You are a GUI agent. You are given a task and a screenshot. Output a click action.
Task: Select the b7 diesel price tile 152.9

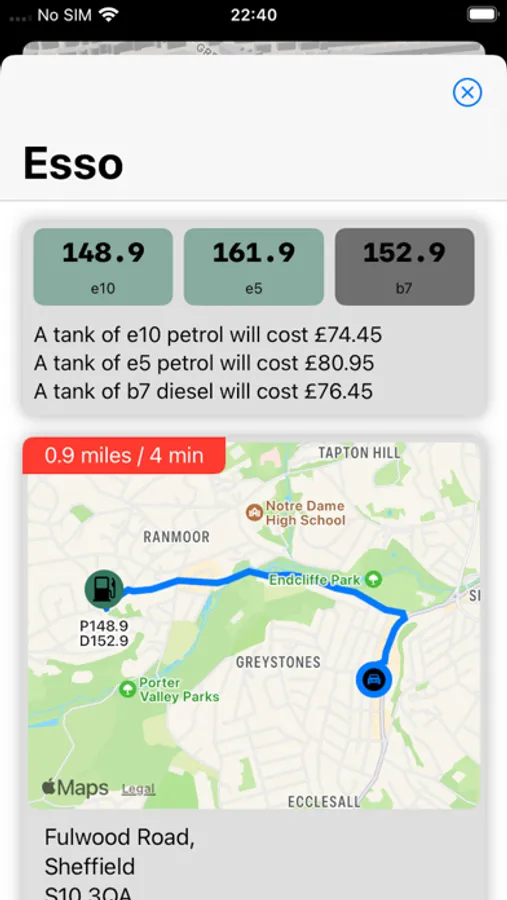pos(405,266)
